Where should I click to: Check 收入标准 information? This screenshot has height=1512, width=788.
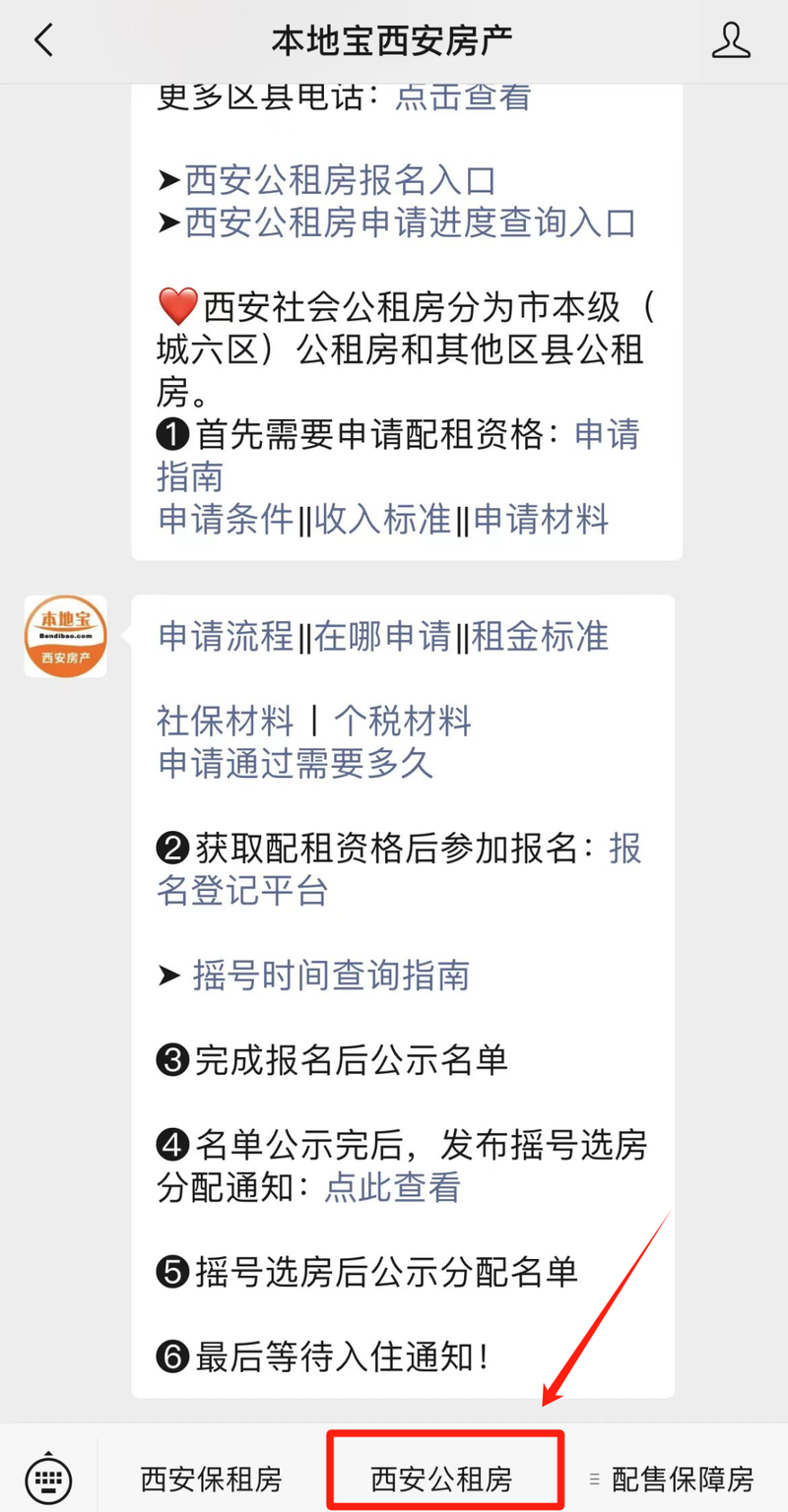[x=382, y=520]
